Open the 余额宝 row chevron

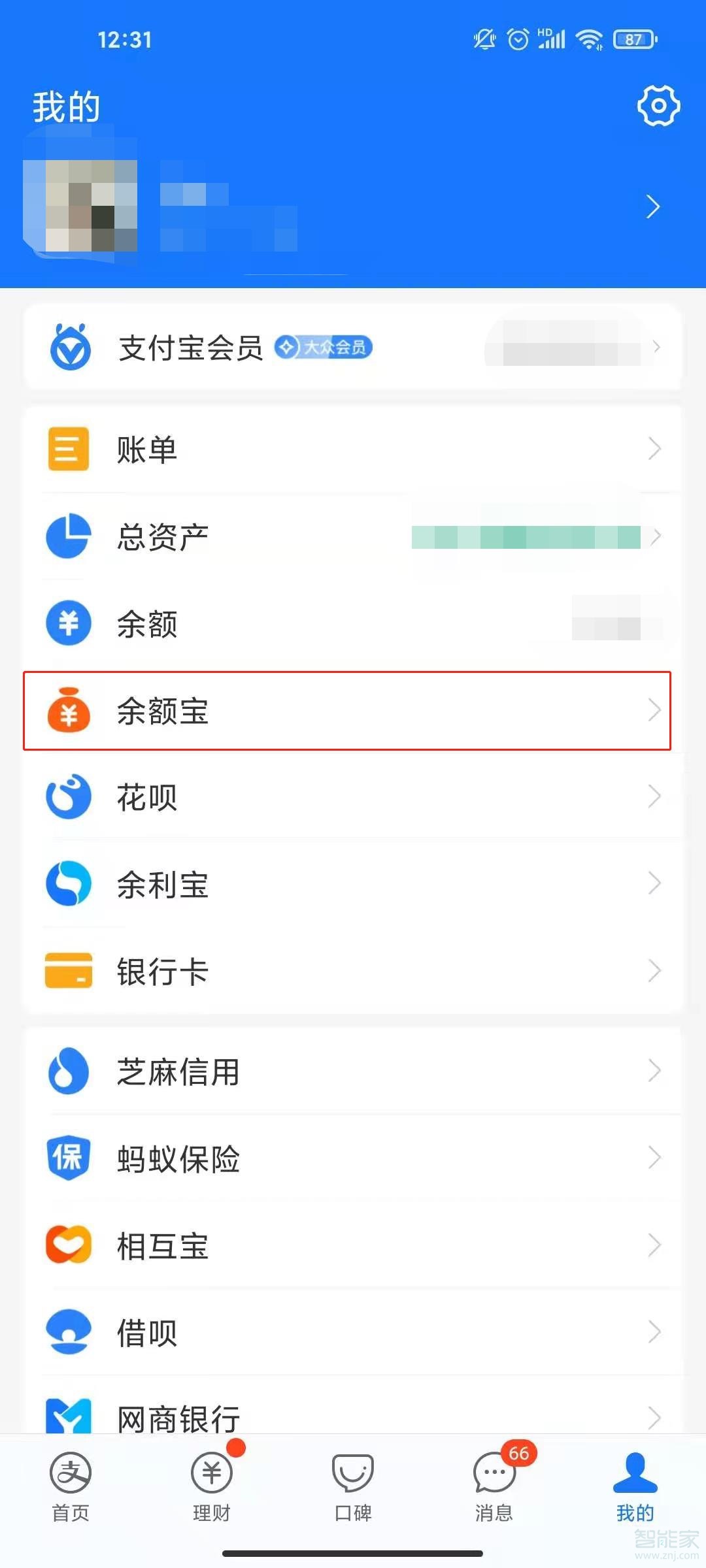pos(656,711)
